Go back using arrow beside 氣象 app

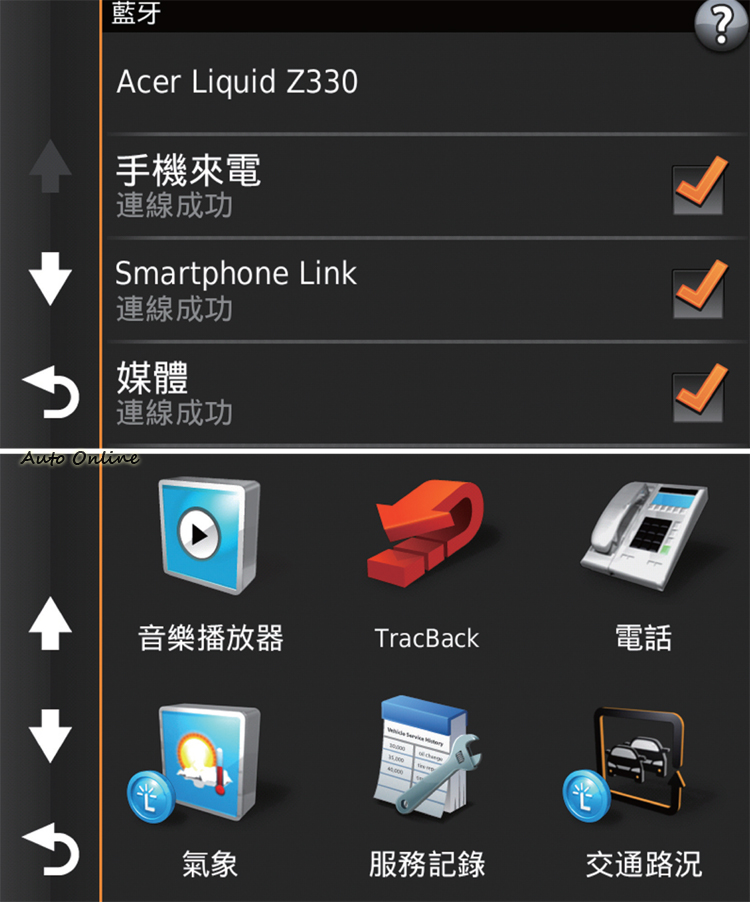[x=50, y=848]
